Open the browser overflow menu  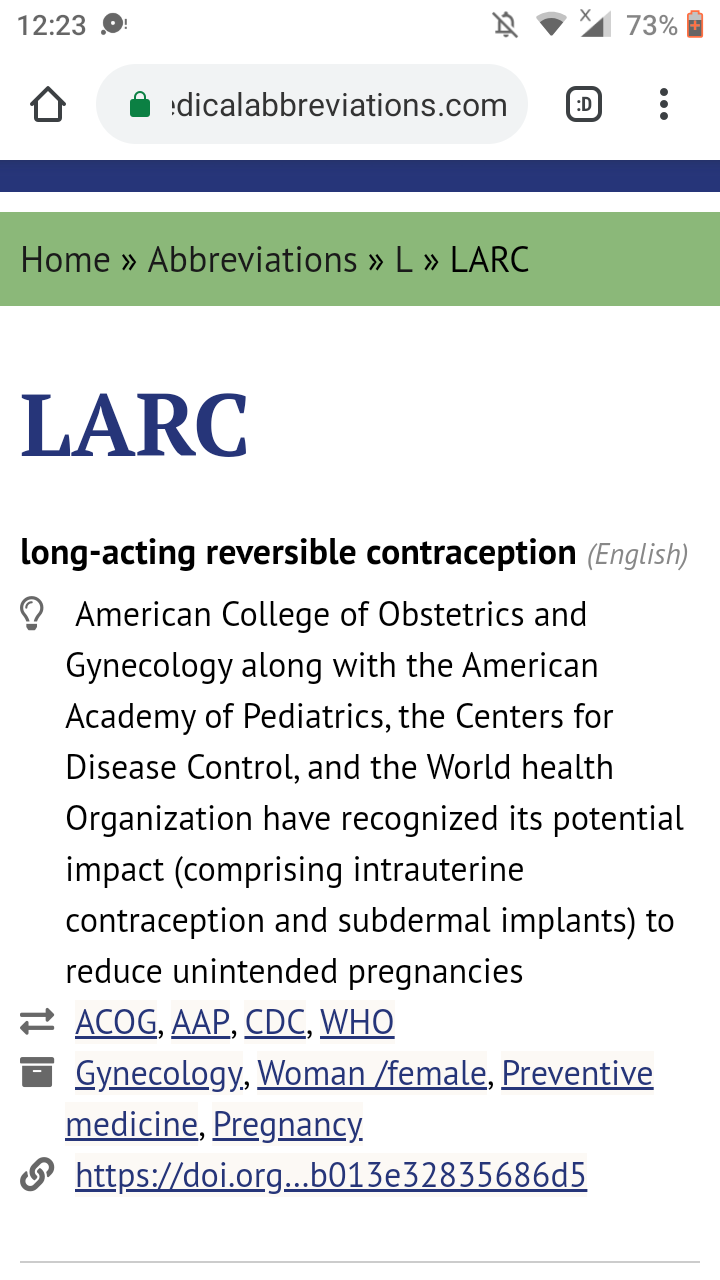[x=664, y=105]
